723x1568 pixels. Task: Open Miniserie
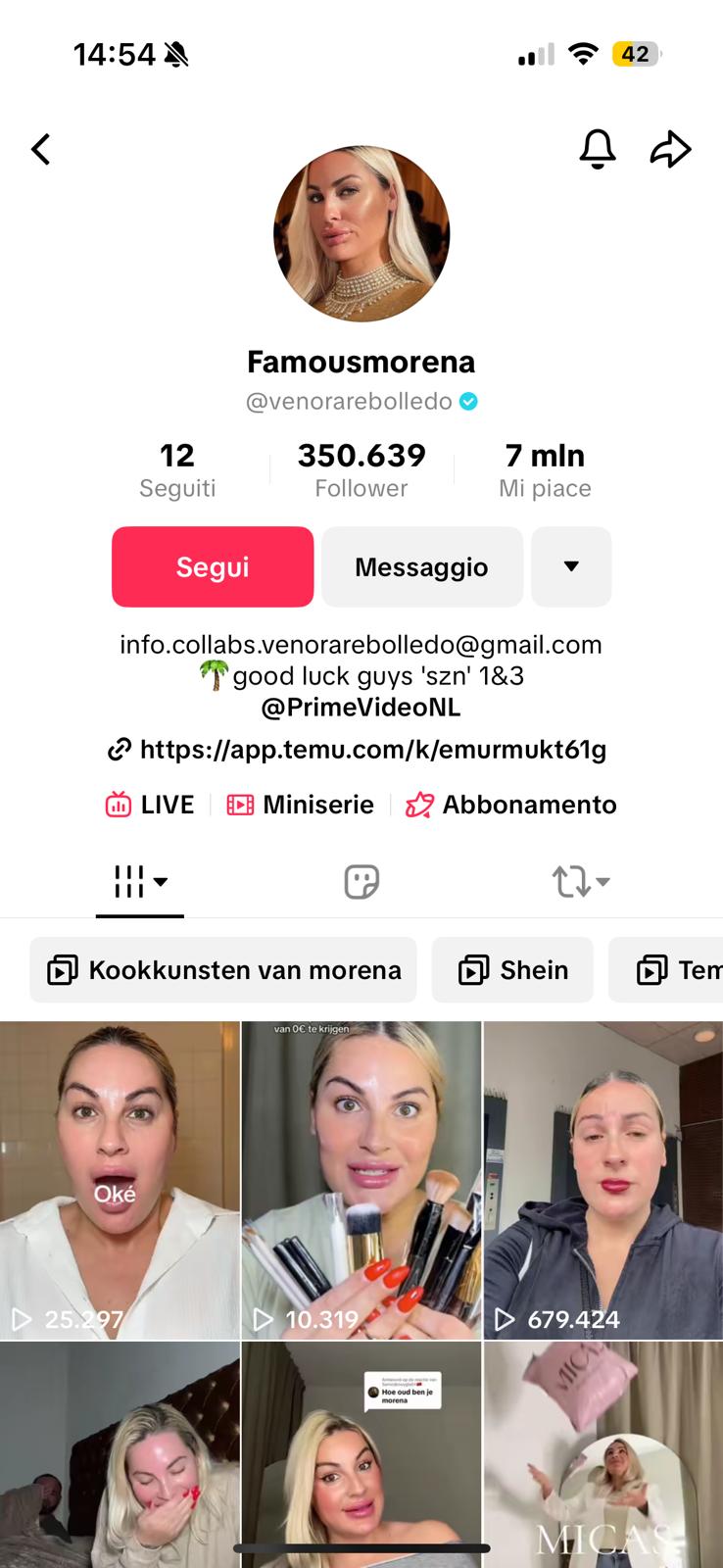301,805
